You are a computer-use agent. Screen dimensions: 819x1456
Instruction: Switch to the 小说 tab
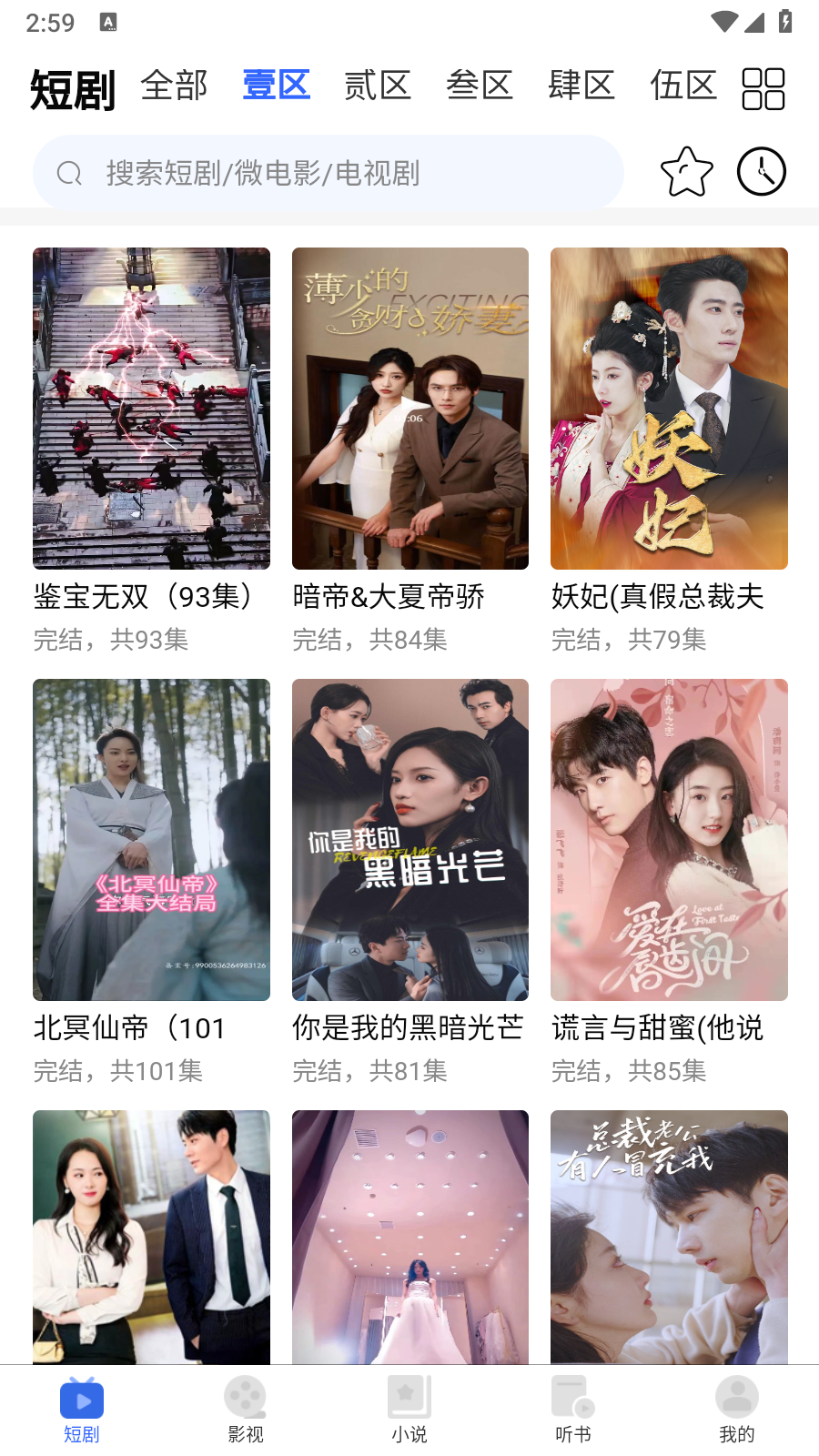(x=409, y=1409)
